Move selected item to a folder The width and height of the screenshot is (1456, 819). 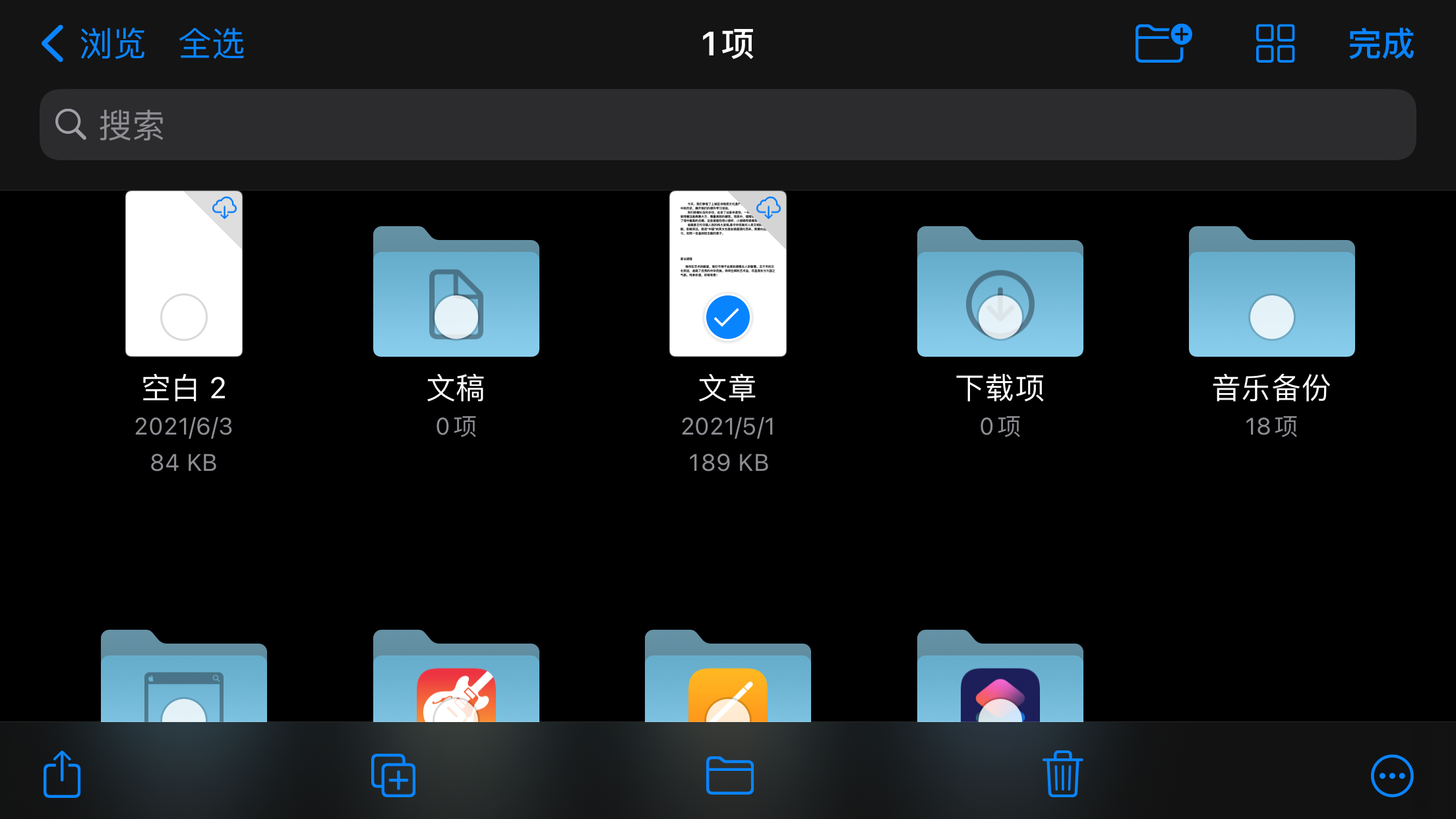tap(729, 775)
